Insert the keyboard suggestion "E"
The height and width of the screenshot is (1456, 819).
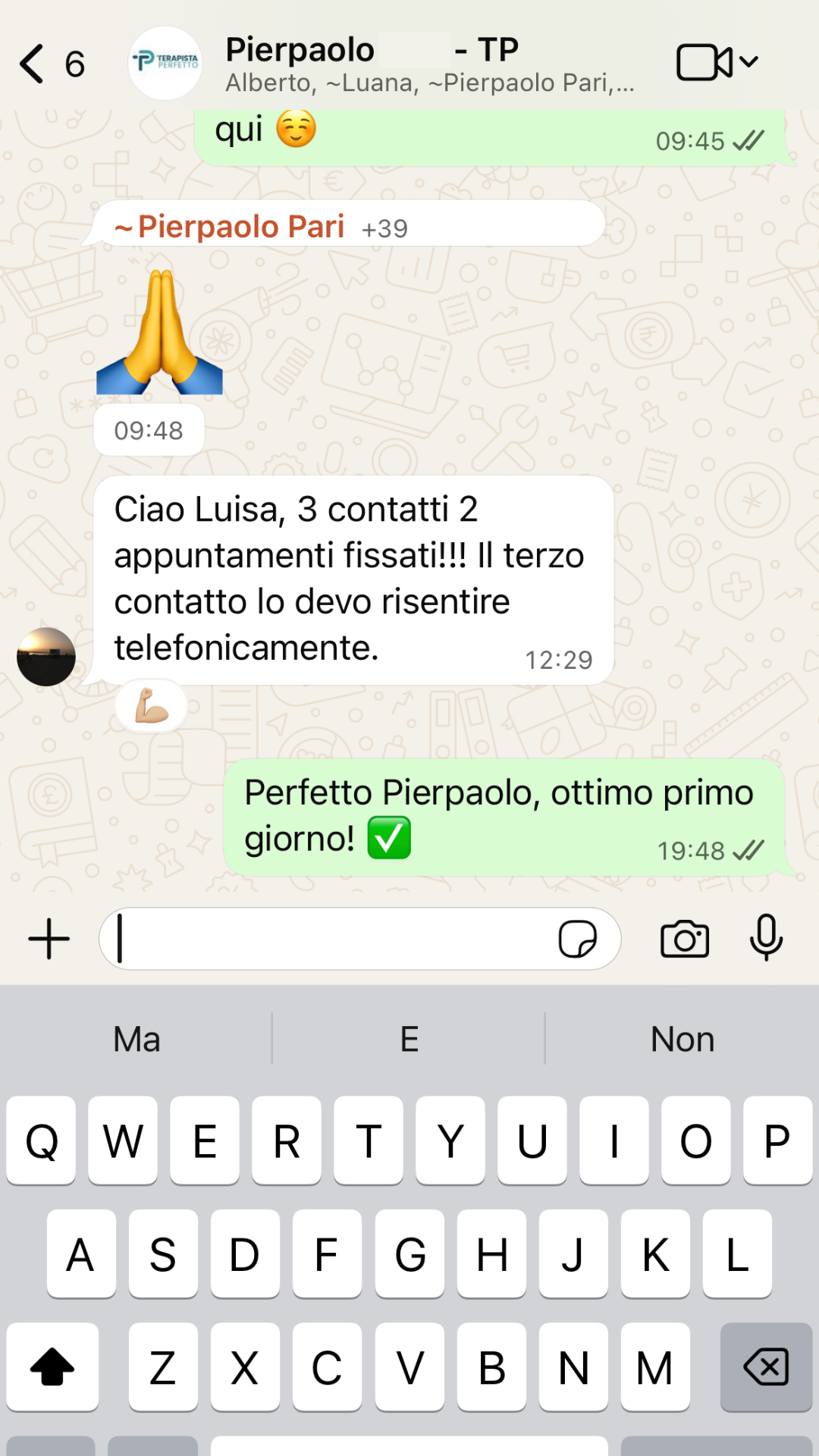pyautogui.click(x=409, y=1039)
